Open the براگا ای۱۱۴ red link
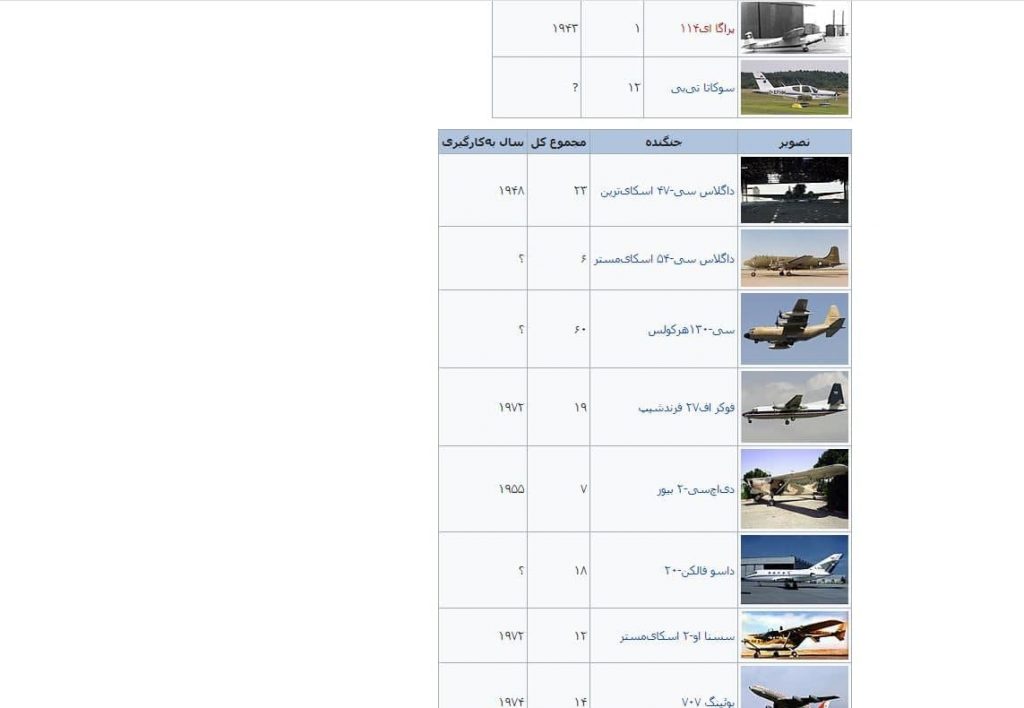The height and width of the screenshot is (708, 1024). point(707,29)
